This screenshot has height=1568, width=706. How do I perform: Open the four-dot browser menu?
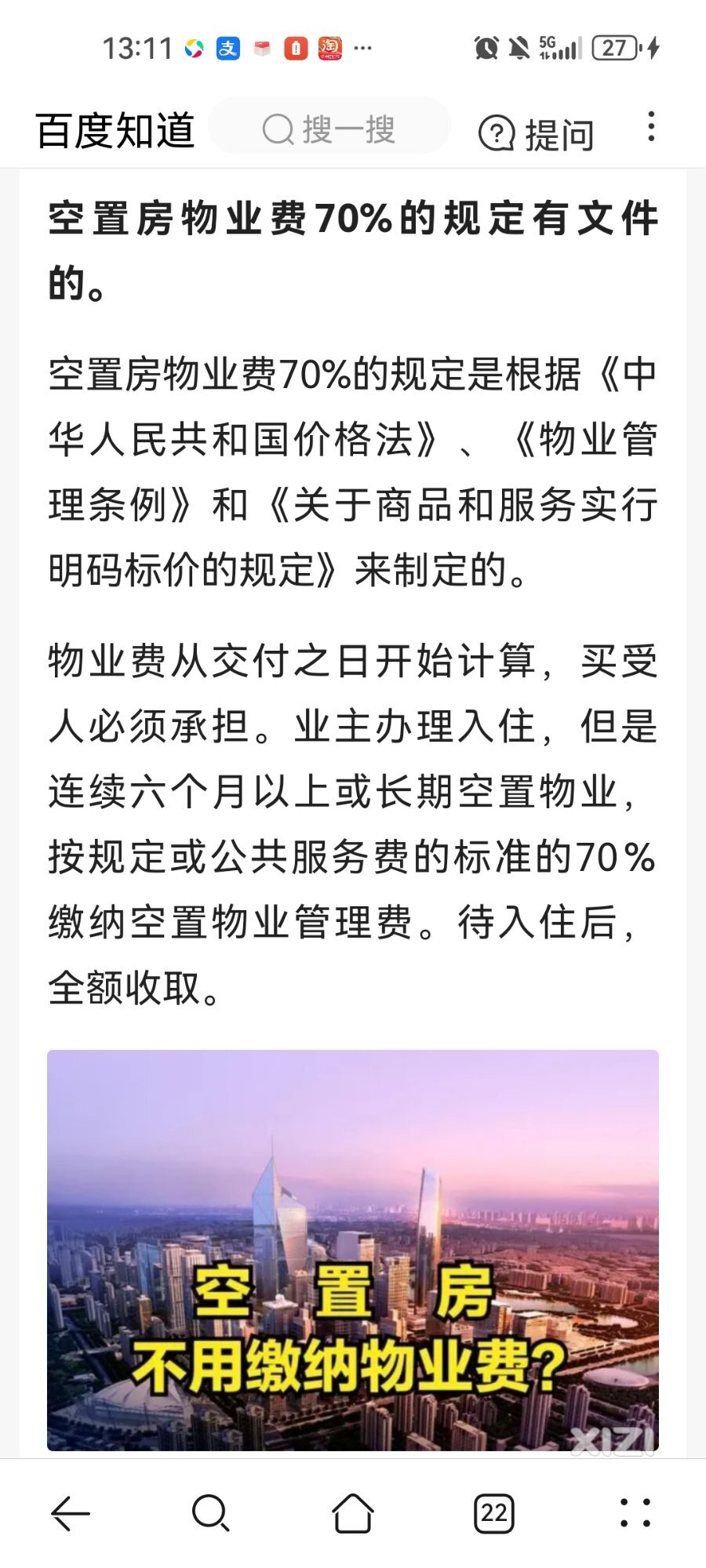tap(635, 1512)
